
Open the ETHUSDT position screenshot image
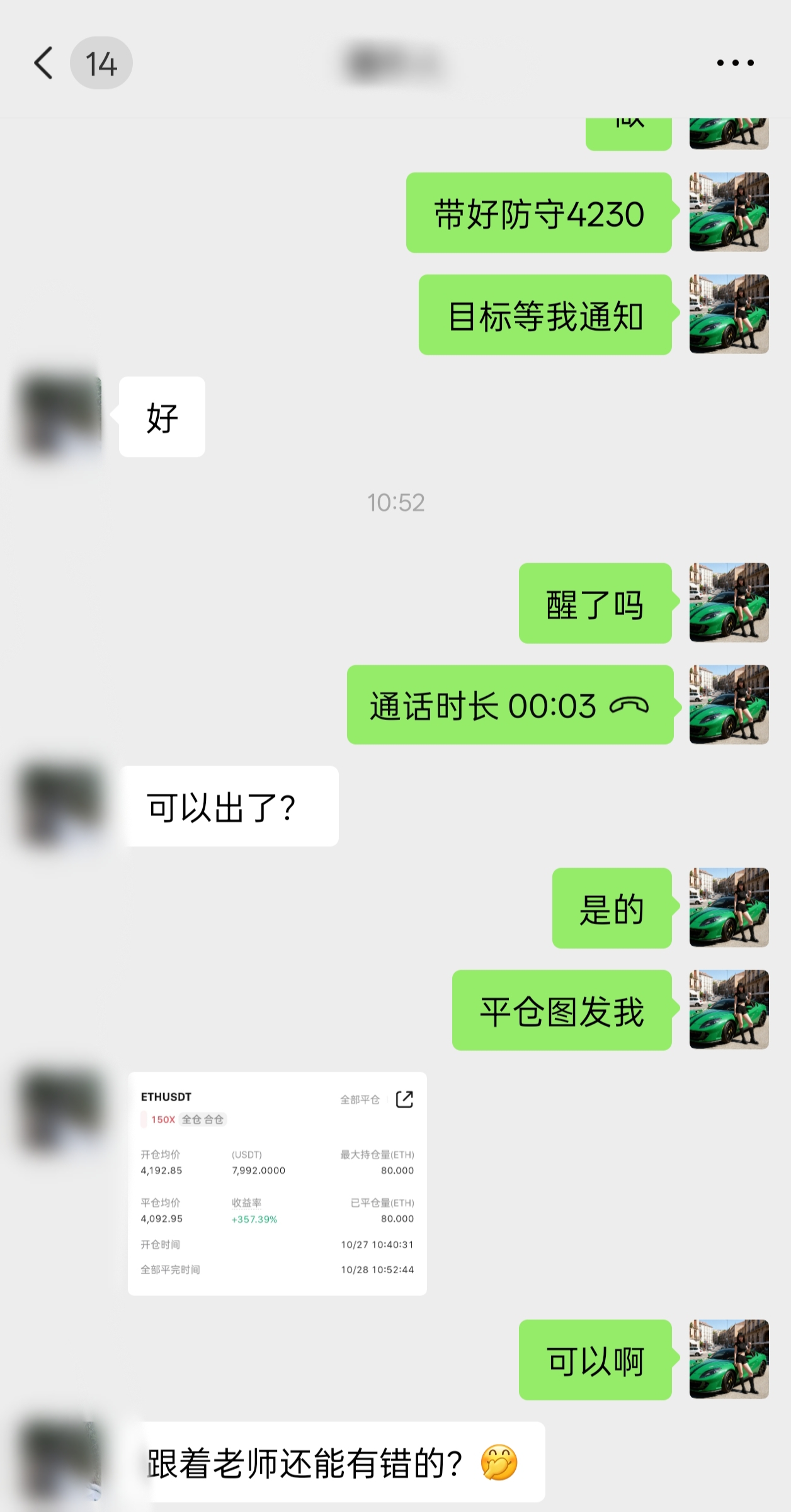click(x=277, y=1183)
